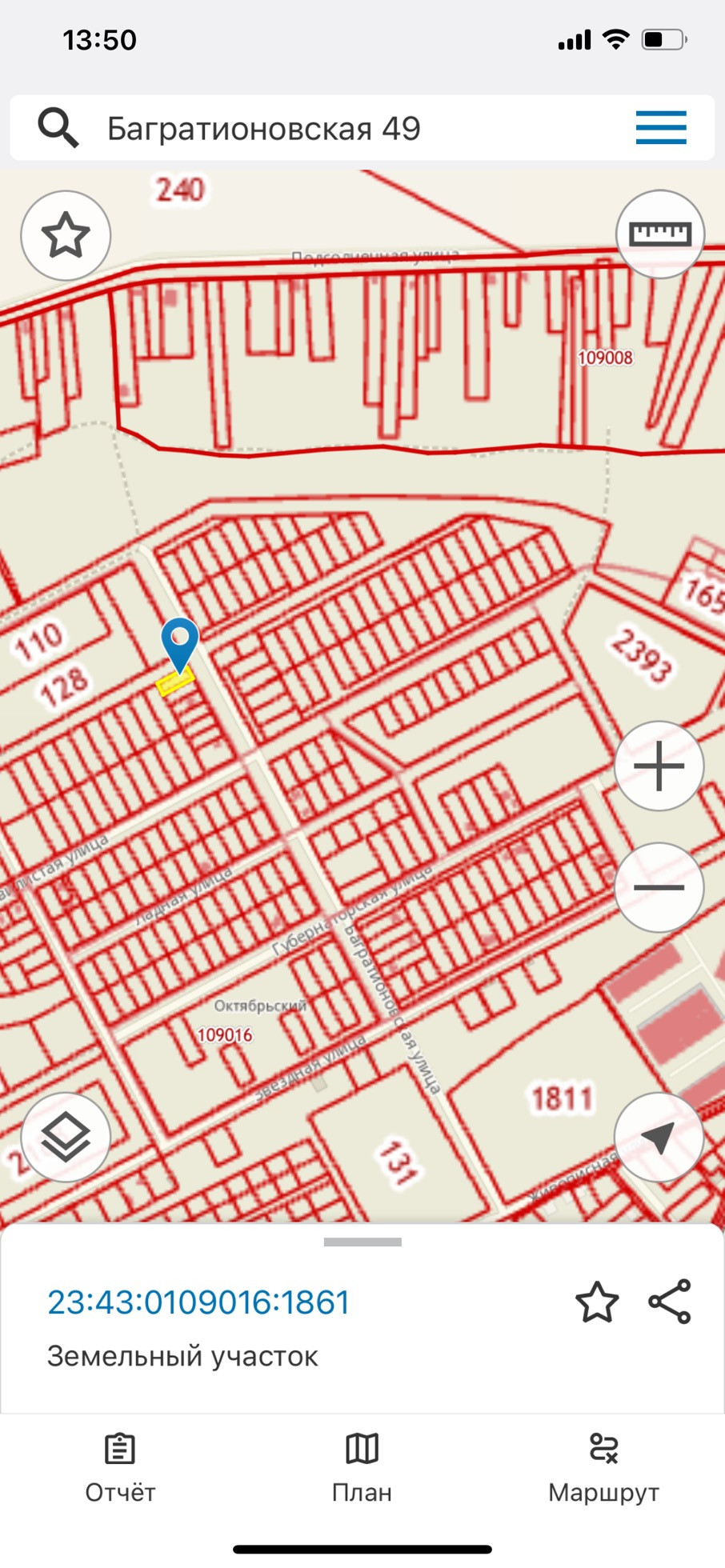Build a route via Маршрут
This screenshot has height=1568, width=725.
pyautogui.click(x=603, y=1468)
